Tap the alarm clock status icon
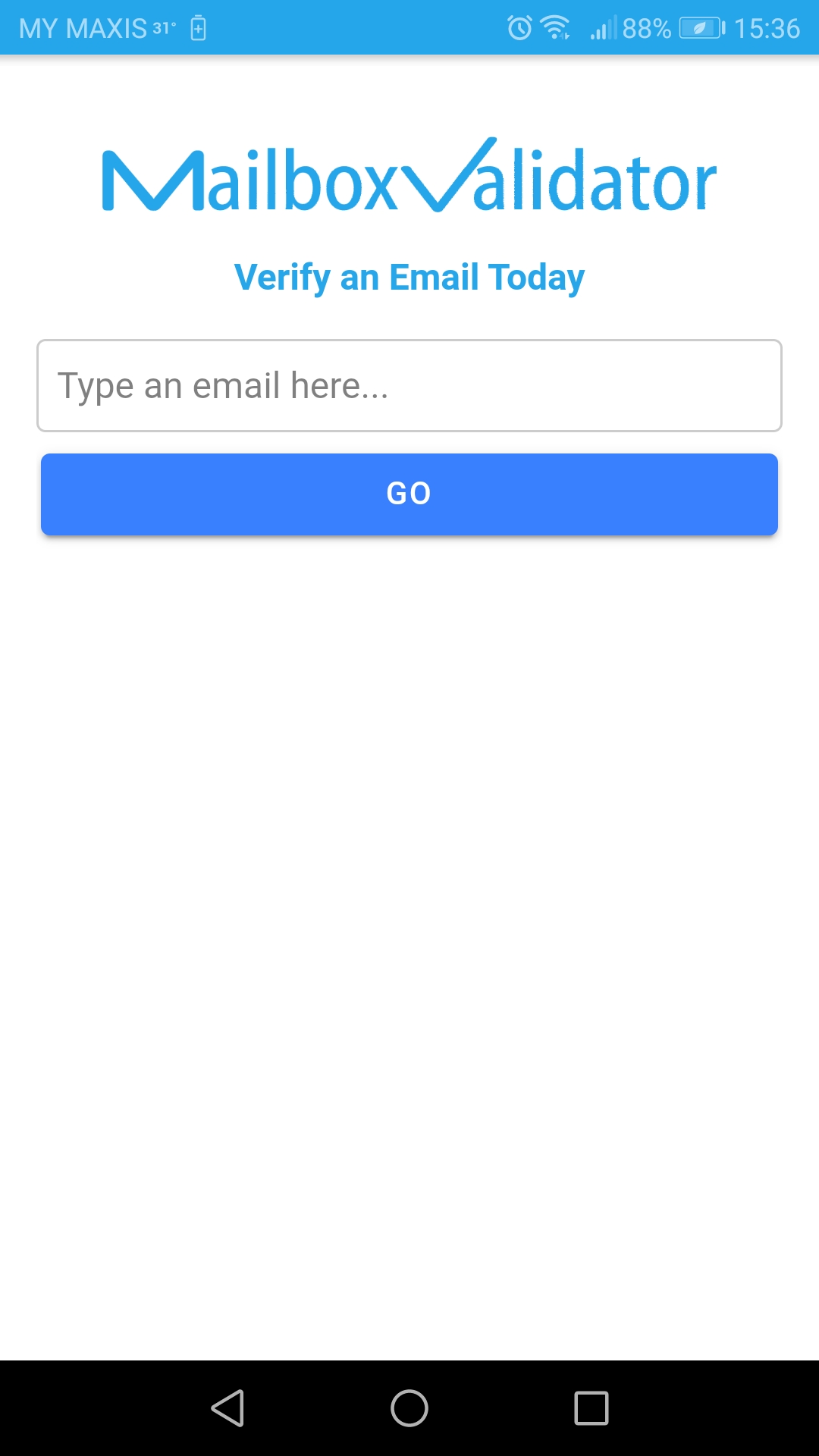Screen dimensions: 819x1456 (x=518, y=27)
